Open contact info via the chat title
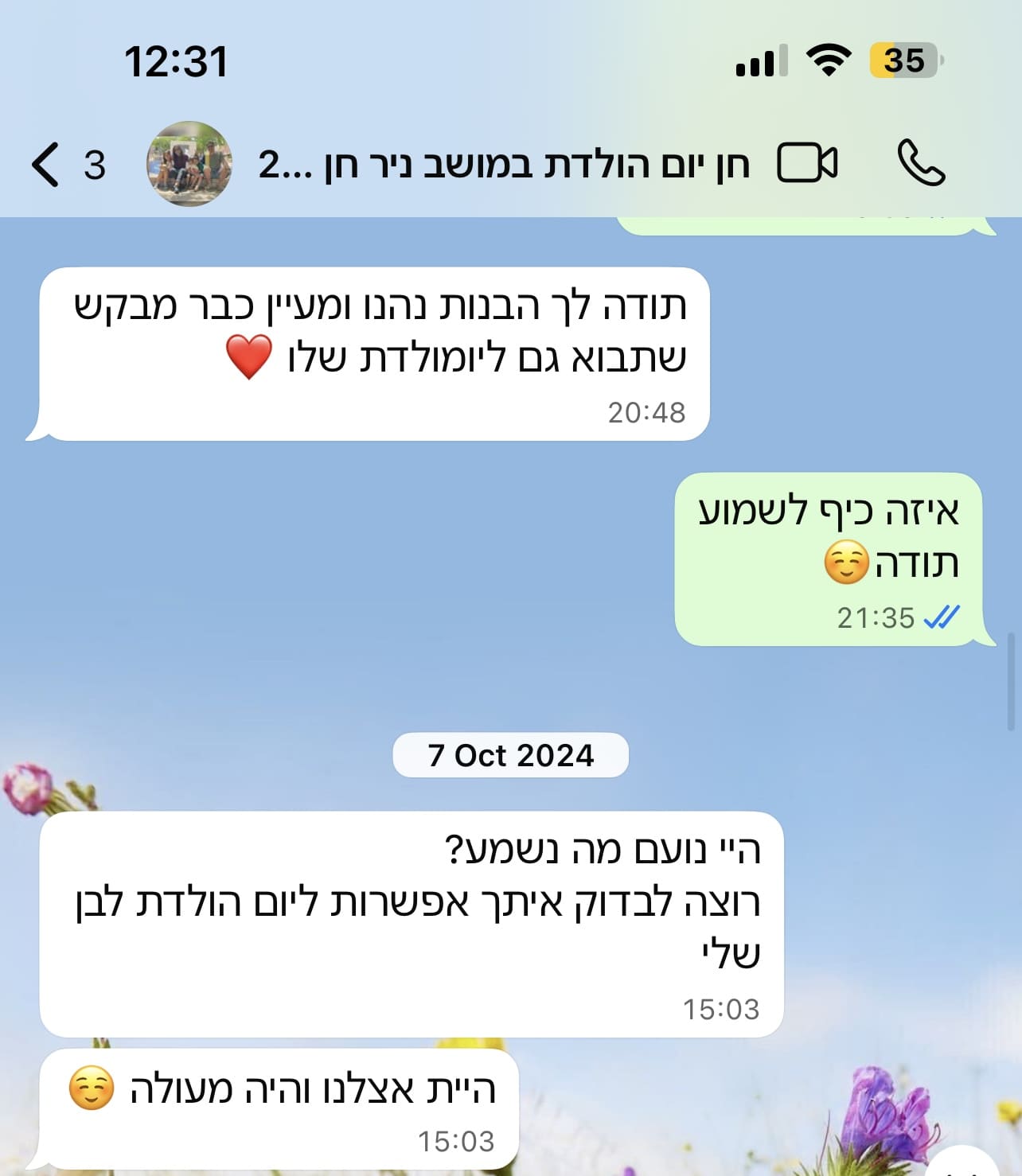 504,165
